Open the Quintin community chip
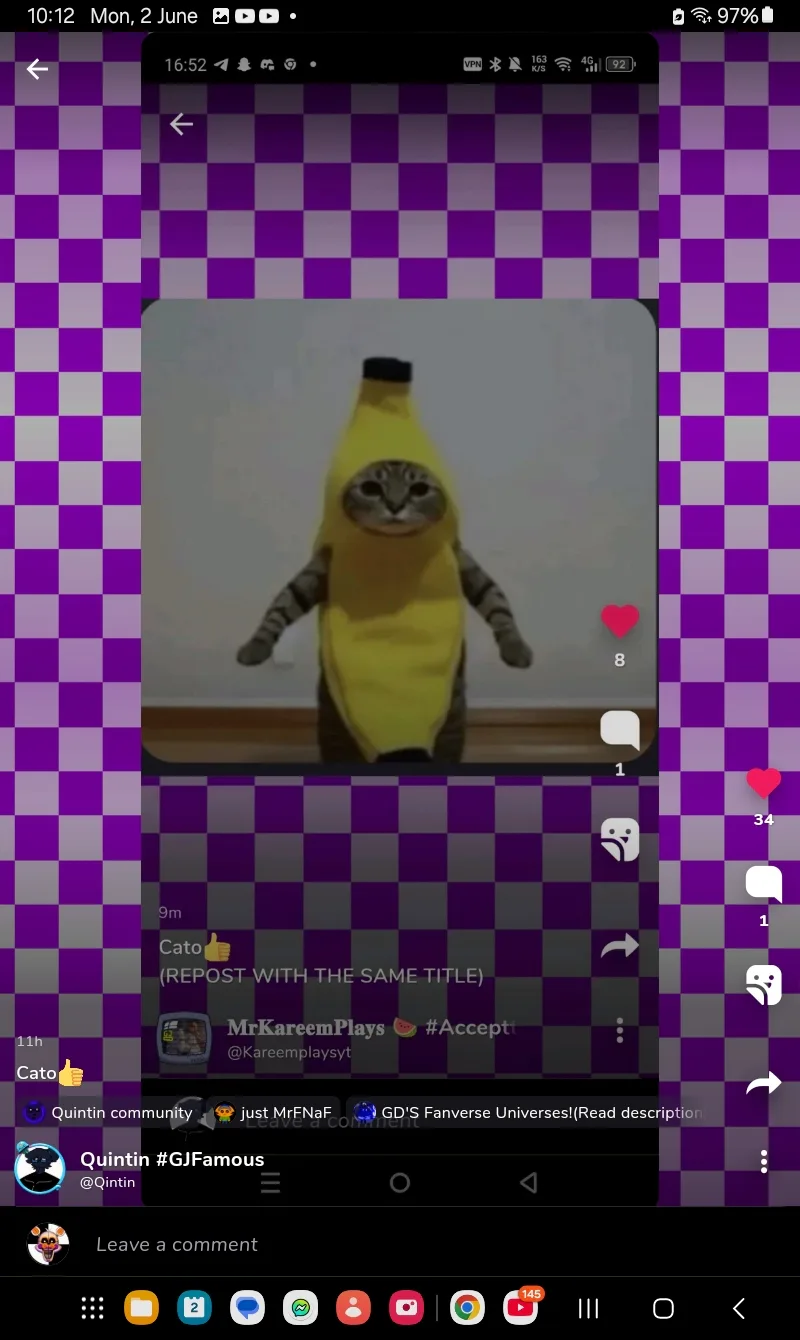The width and height of the screenshot is (800, 1340). click(x=108, y=1112)
